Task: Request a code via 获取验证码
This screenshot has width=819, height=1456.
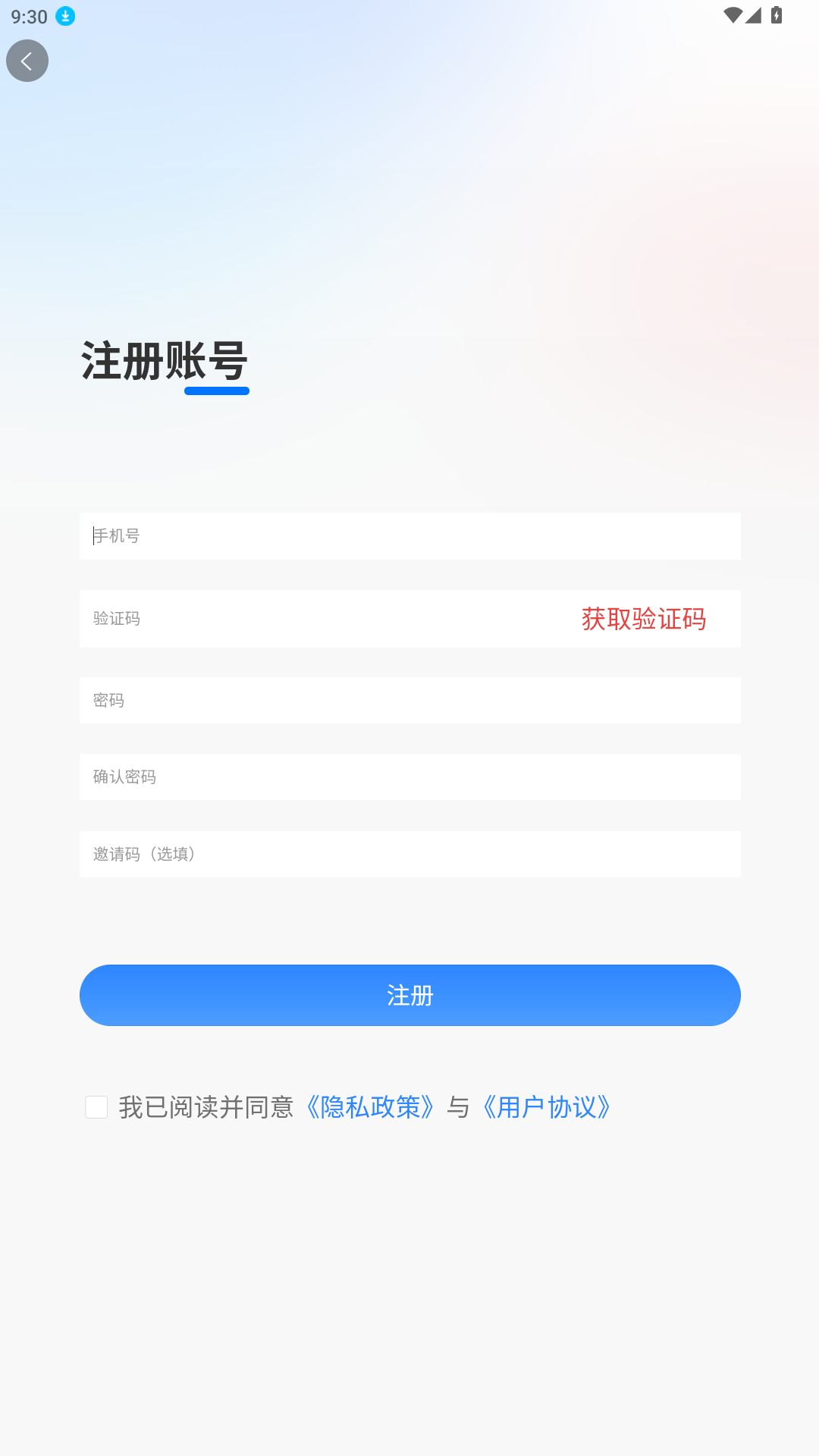Action: (x=643, y=619)
